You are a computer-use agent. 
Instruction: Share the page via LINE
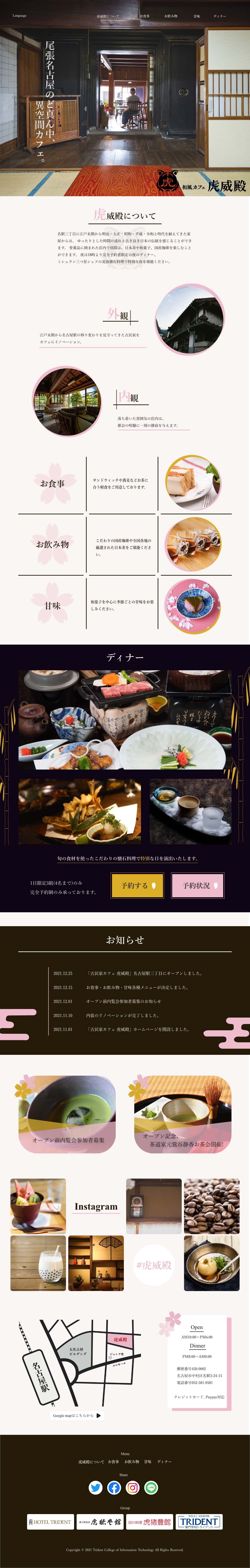(x=151, y=1488)
